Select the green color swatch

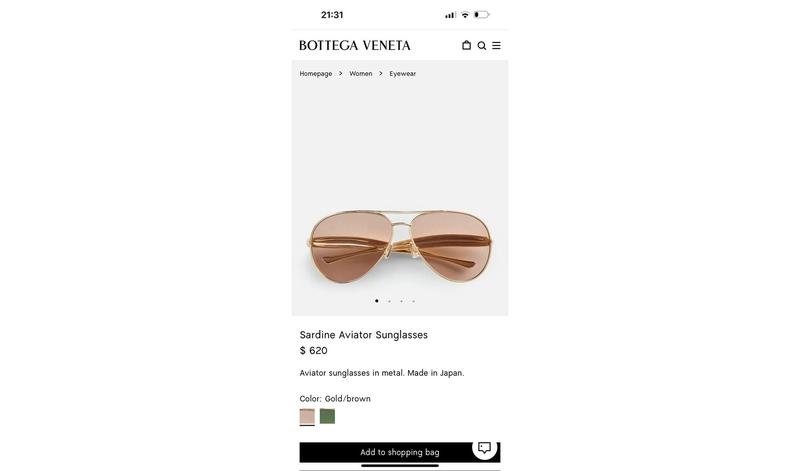(327, 416)
